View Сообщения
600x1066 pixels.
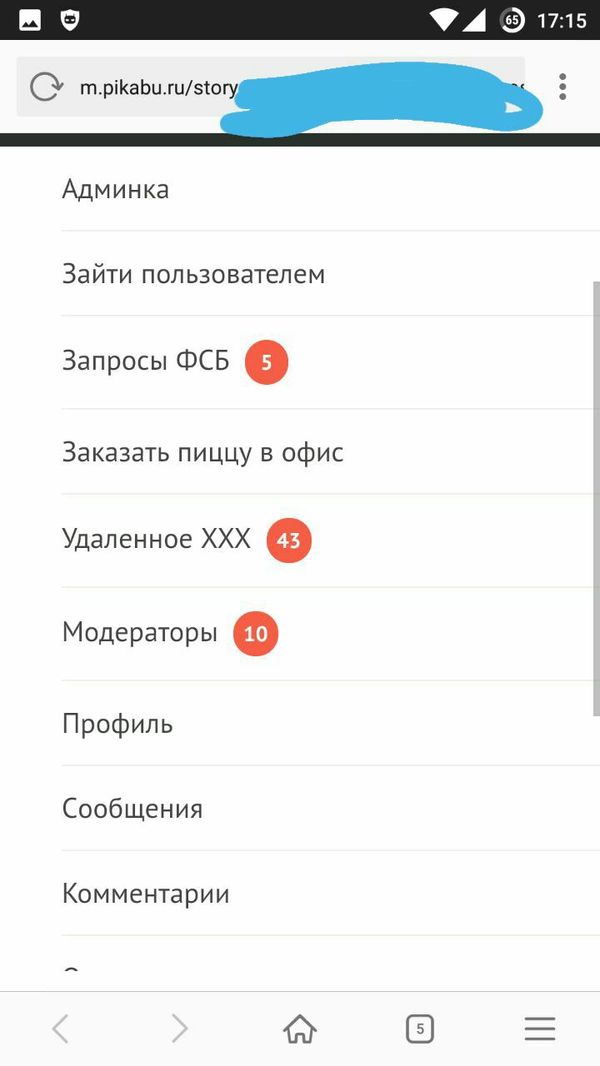tap(133, 809)
